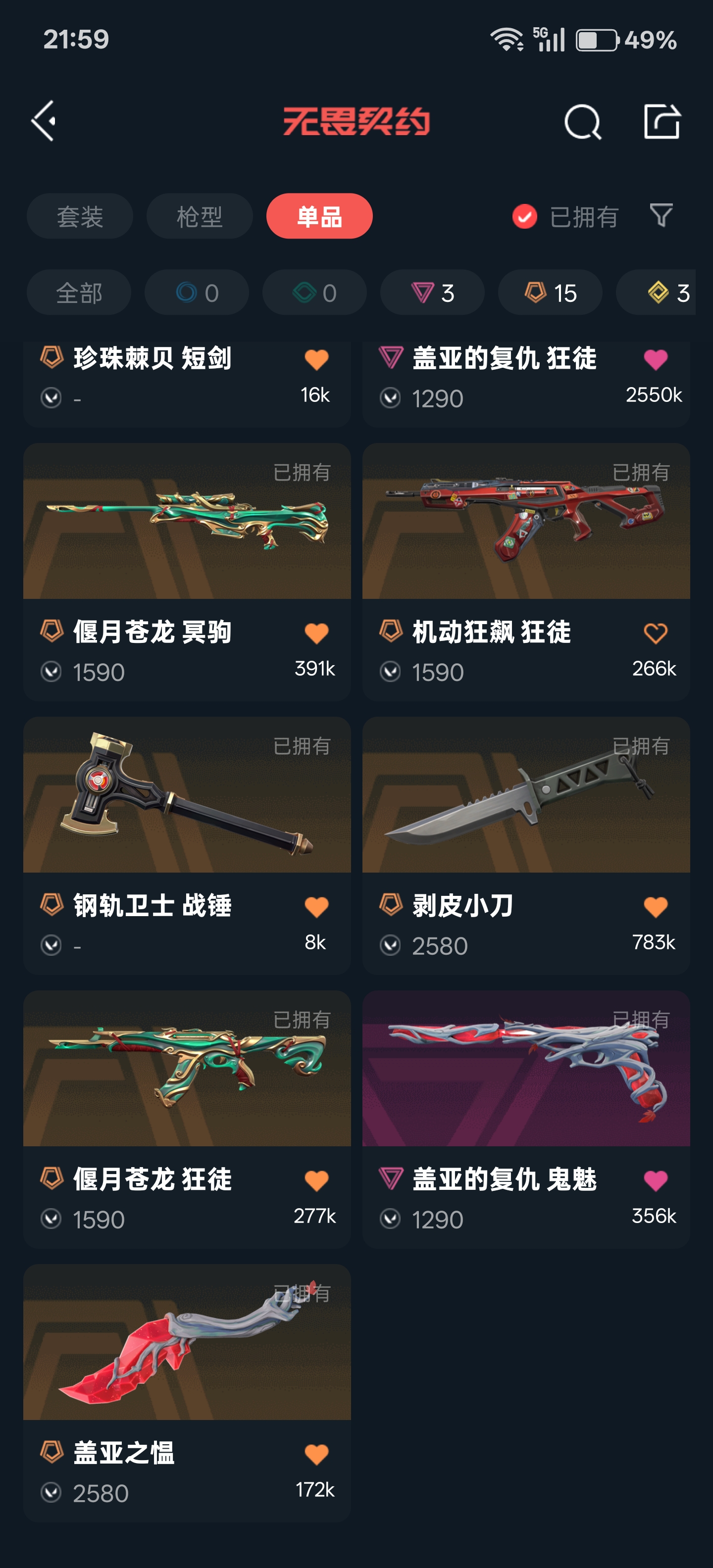Open the 偃月苍龙 狂徒 skin card
The height and width of the screenshot is (1568, 713).
[x=187, y=1120]
